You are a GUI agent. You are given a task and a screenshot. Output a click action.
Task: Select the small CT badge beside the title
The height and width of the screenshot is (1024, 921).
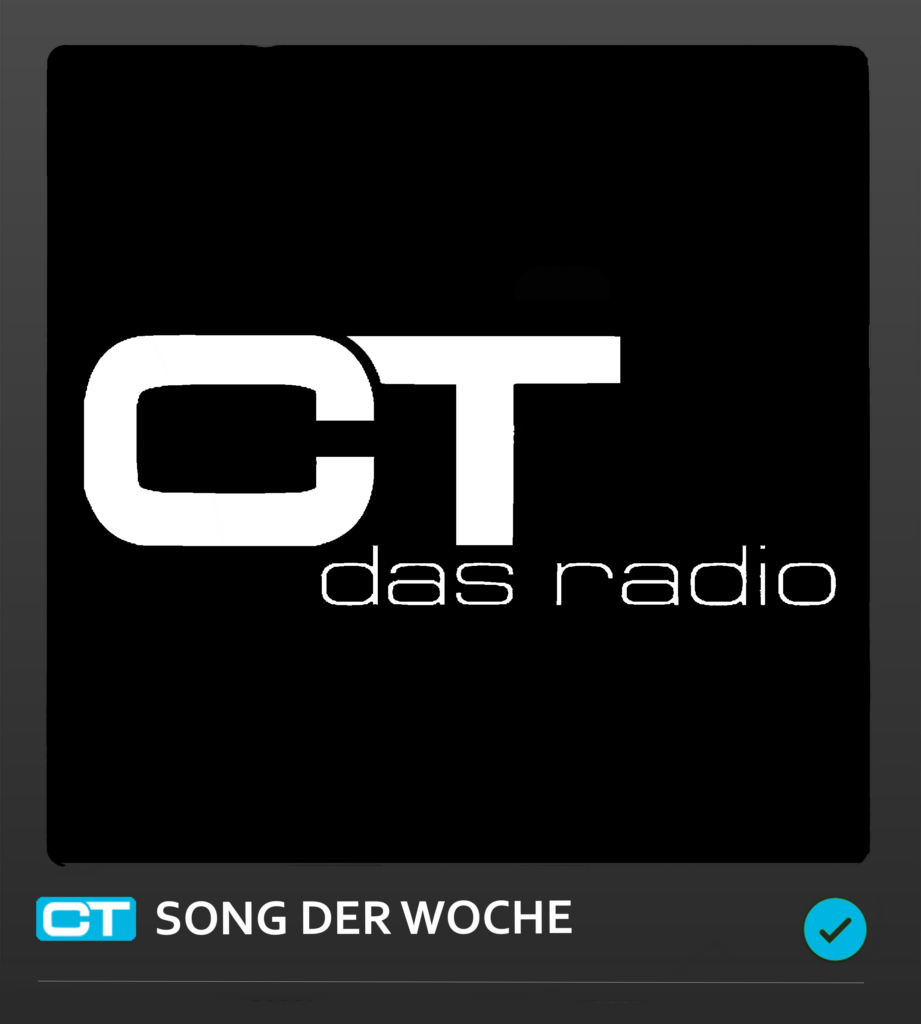tap(85, 918)
